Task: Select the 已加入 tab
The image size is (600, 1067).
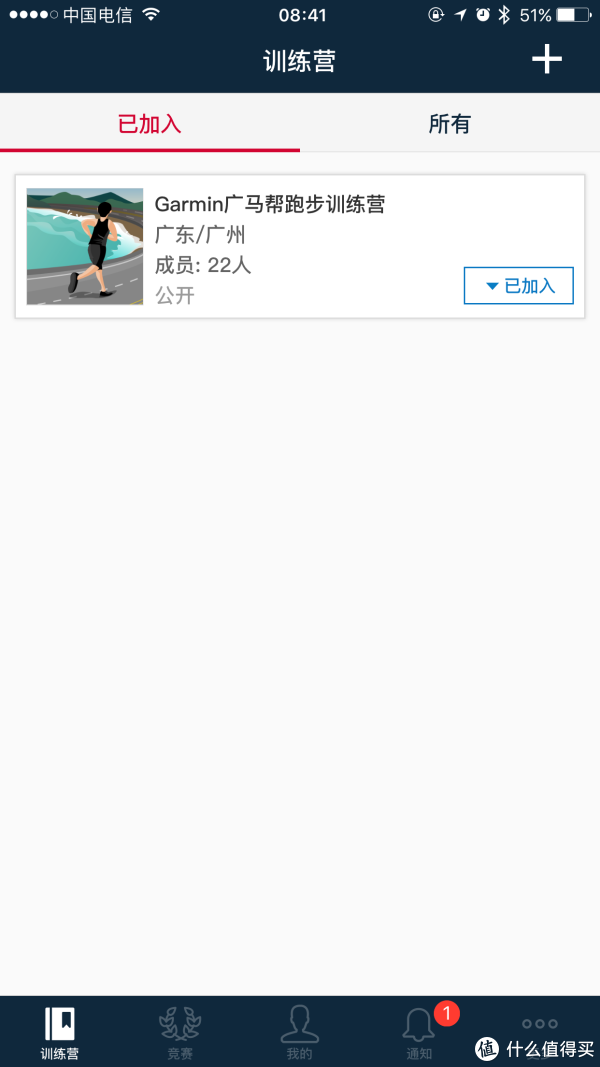Action: tap(150, 123)
